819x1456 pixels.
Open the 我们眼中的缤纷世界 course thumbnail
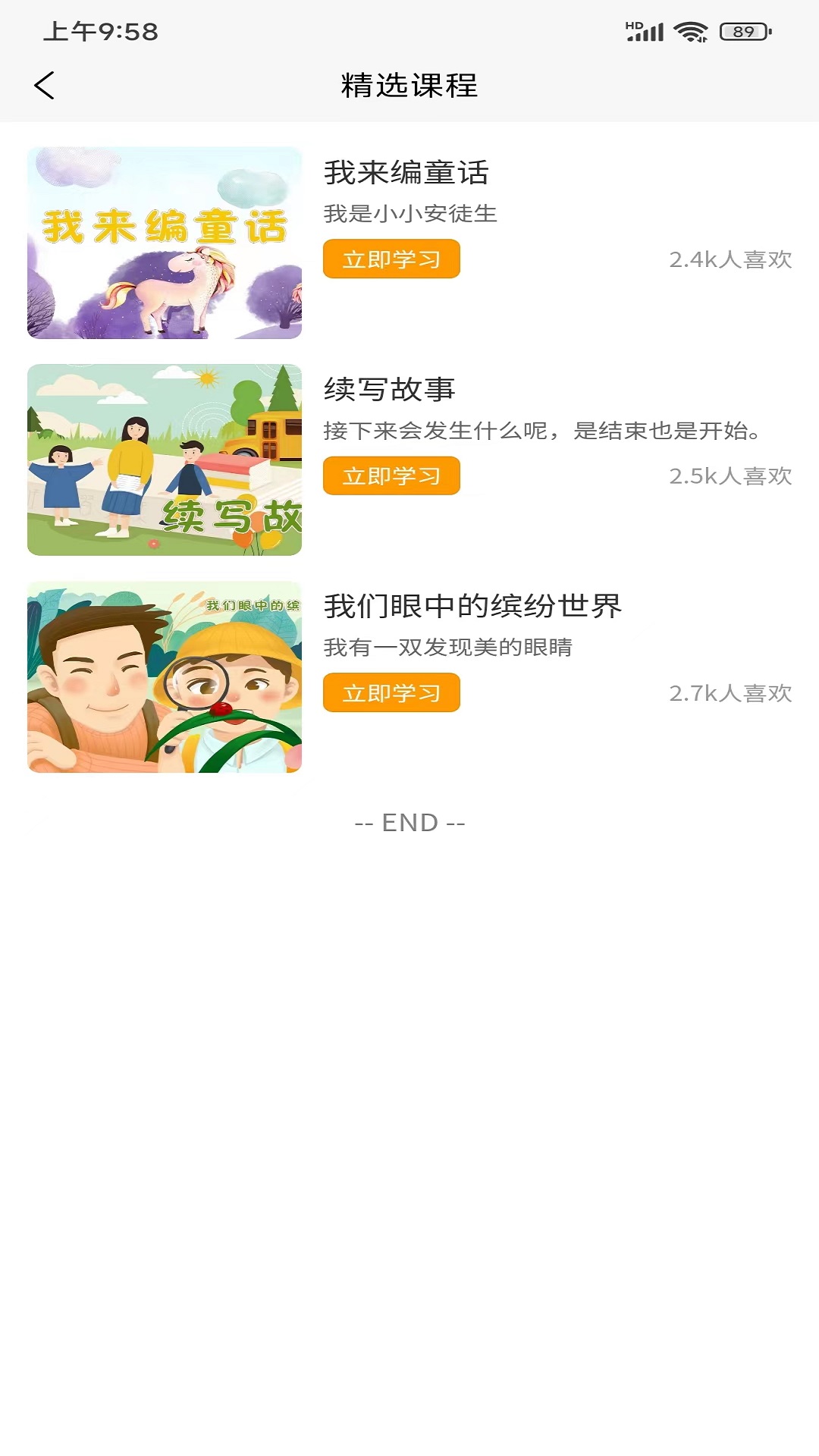point(165,676)
